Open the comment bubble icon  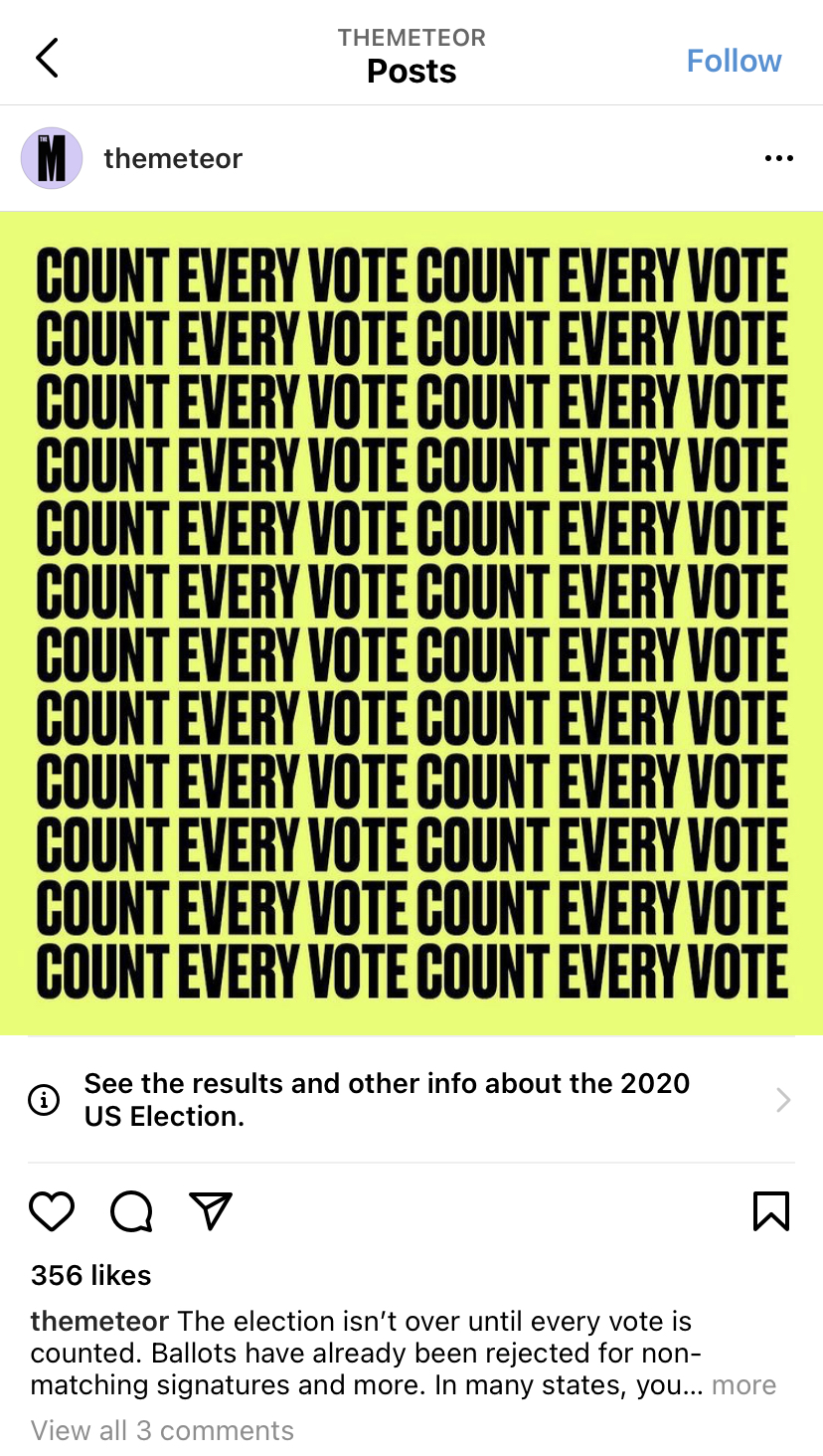point(131,1211)
